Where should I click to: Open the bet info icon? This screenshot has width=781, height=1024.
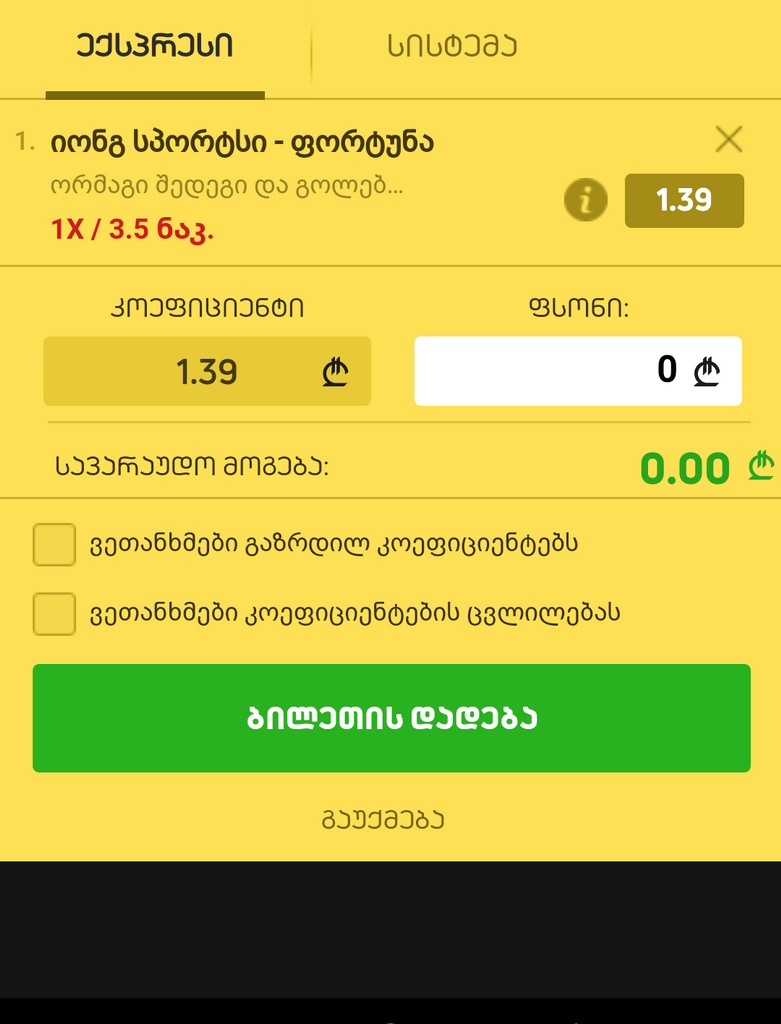584,200
